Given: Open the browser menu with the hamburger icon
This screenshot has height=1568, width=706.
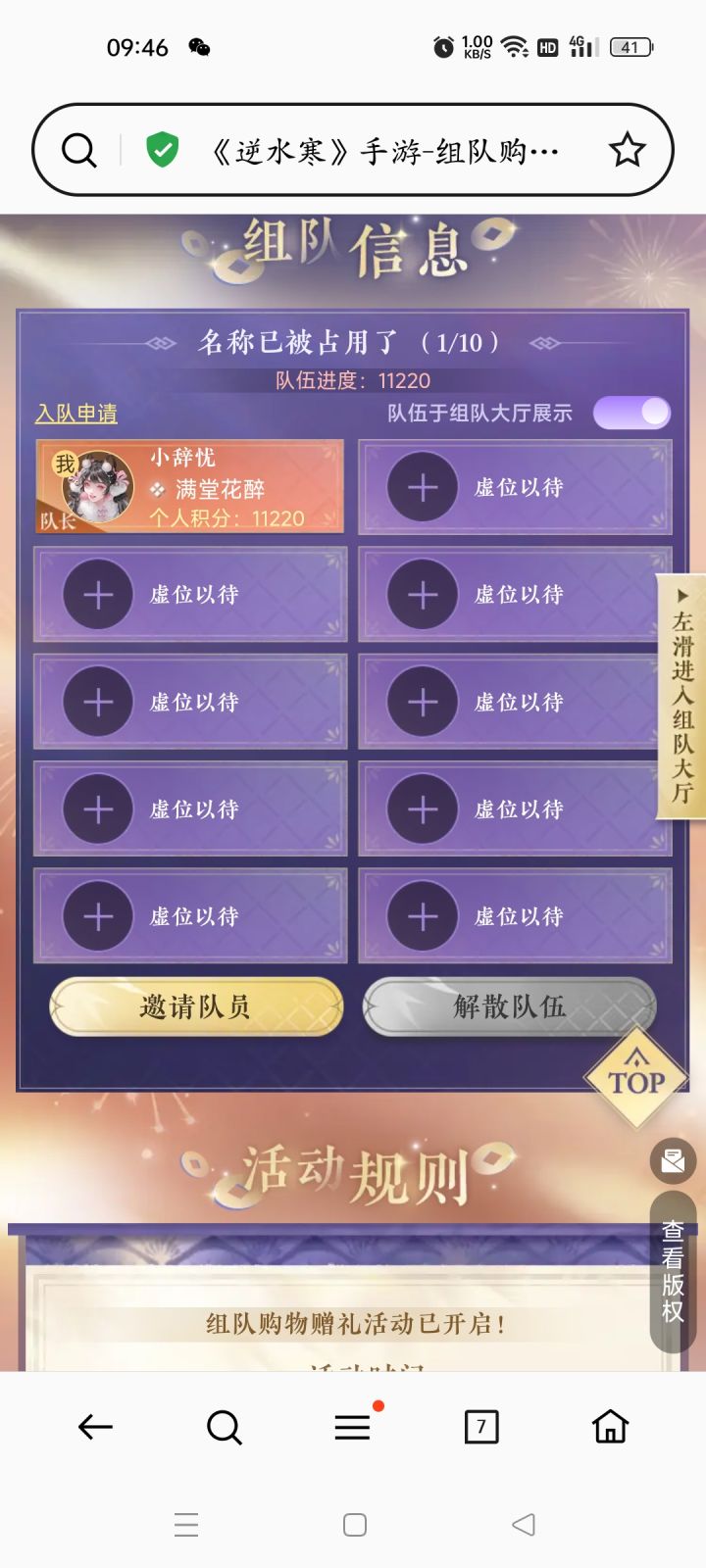Looking at the screenshot, I should tap(352, 1427).
